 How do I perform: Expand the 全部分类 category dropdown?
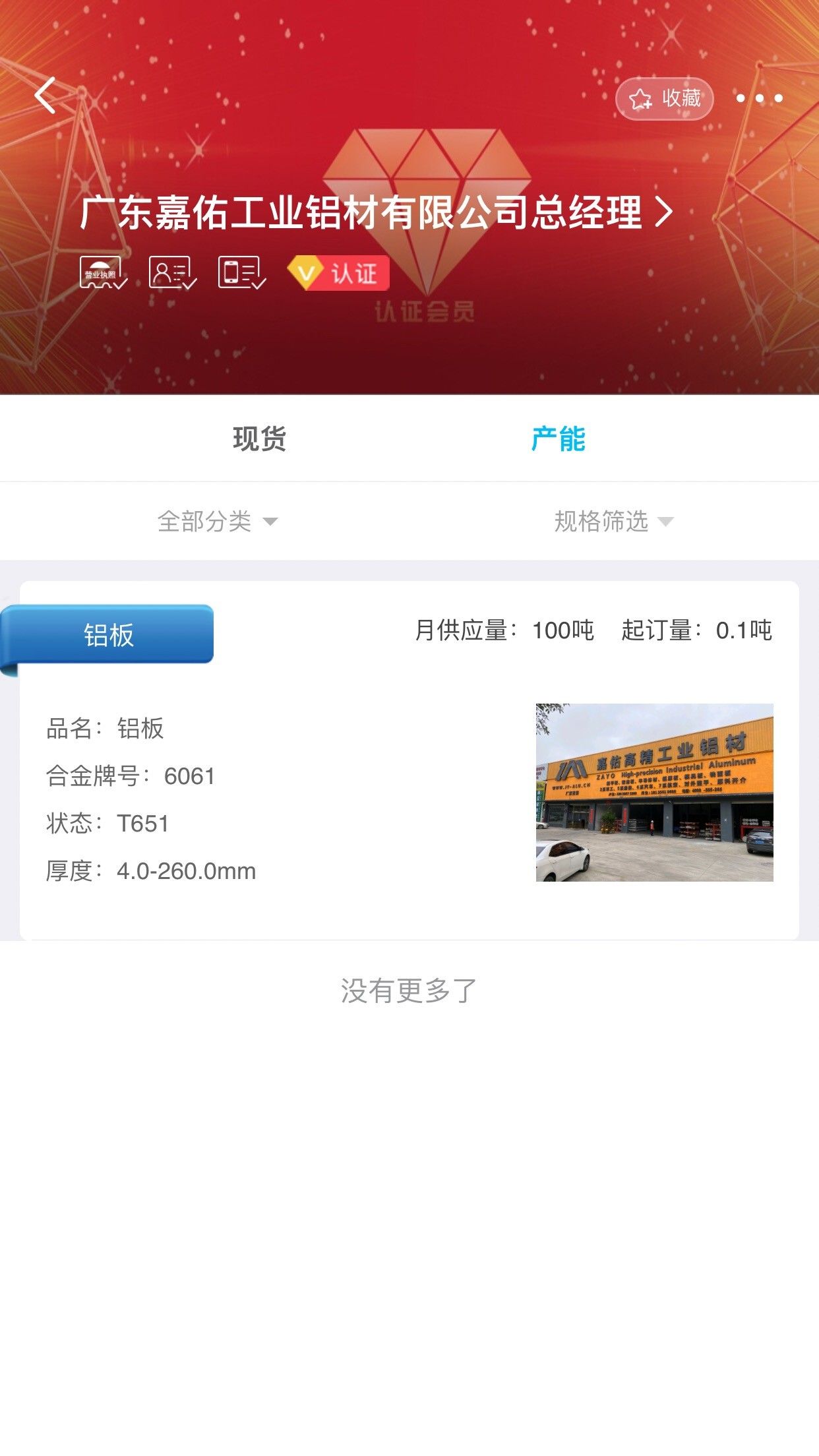[x=218, y=521]
